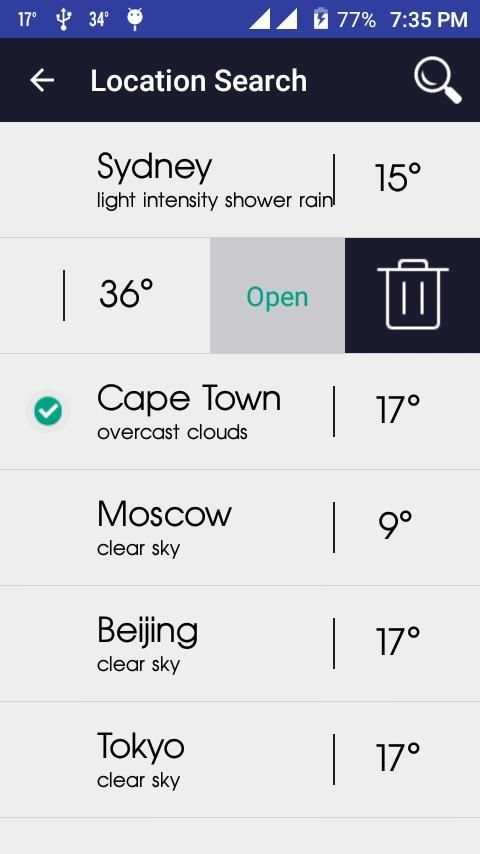Select the Sydney location row
Image resolution: width=480 pixels, height=854 pixels.
pos(240,180)
